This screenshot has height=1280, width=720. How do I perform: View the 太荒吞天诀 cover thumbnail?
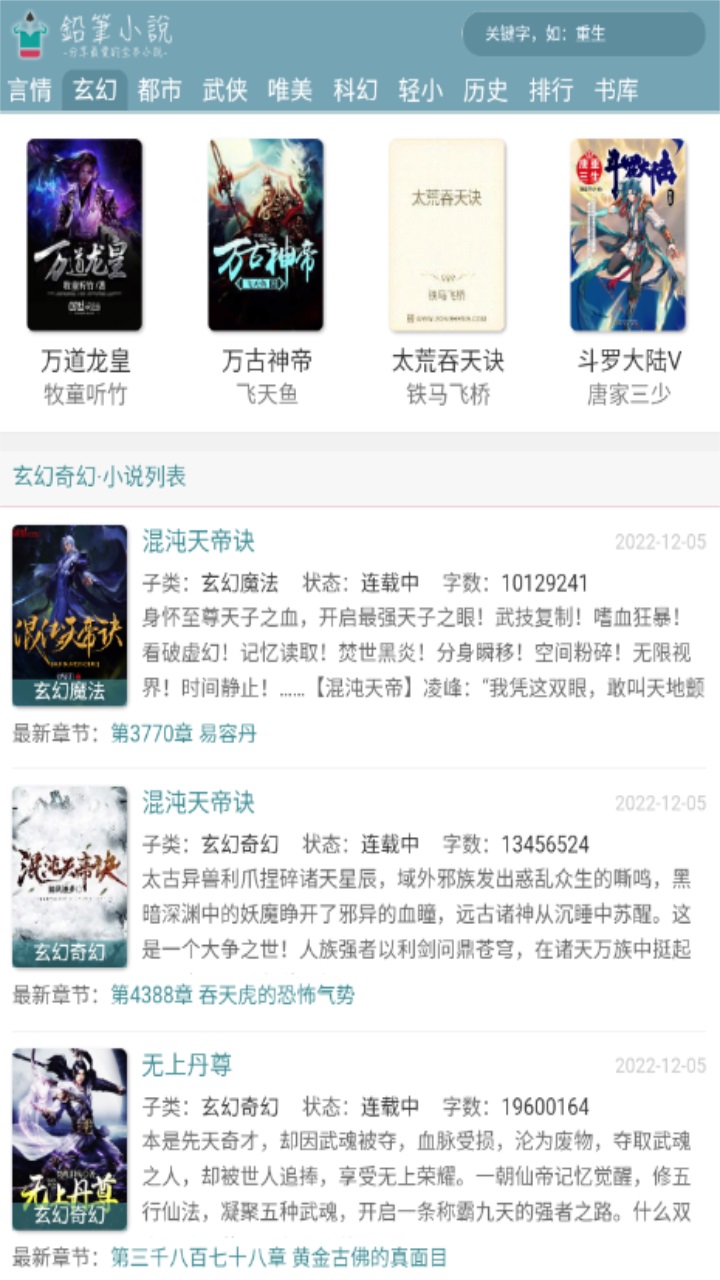(447, 235)
